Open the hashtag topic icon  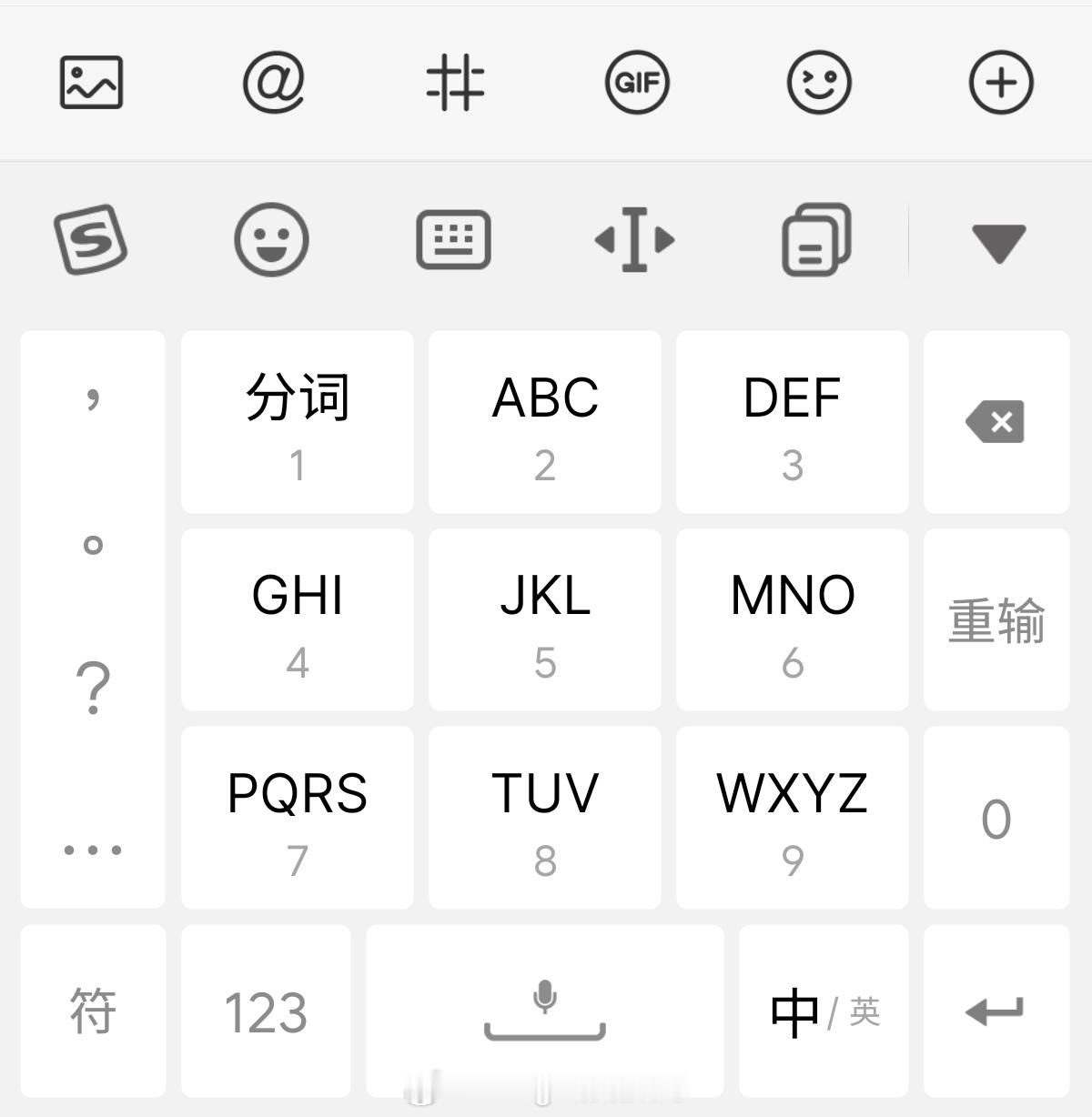[x=454, y=82]
